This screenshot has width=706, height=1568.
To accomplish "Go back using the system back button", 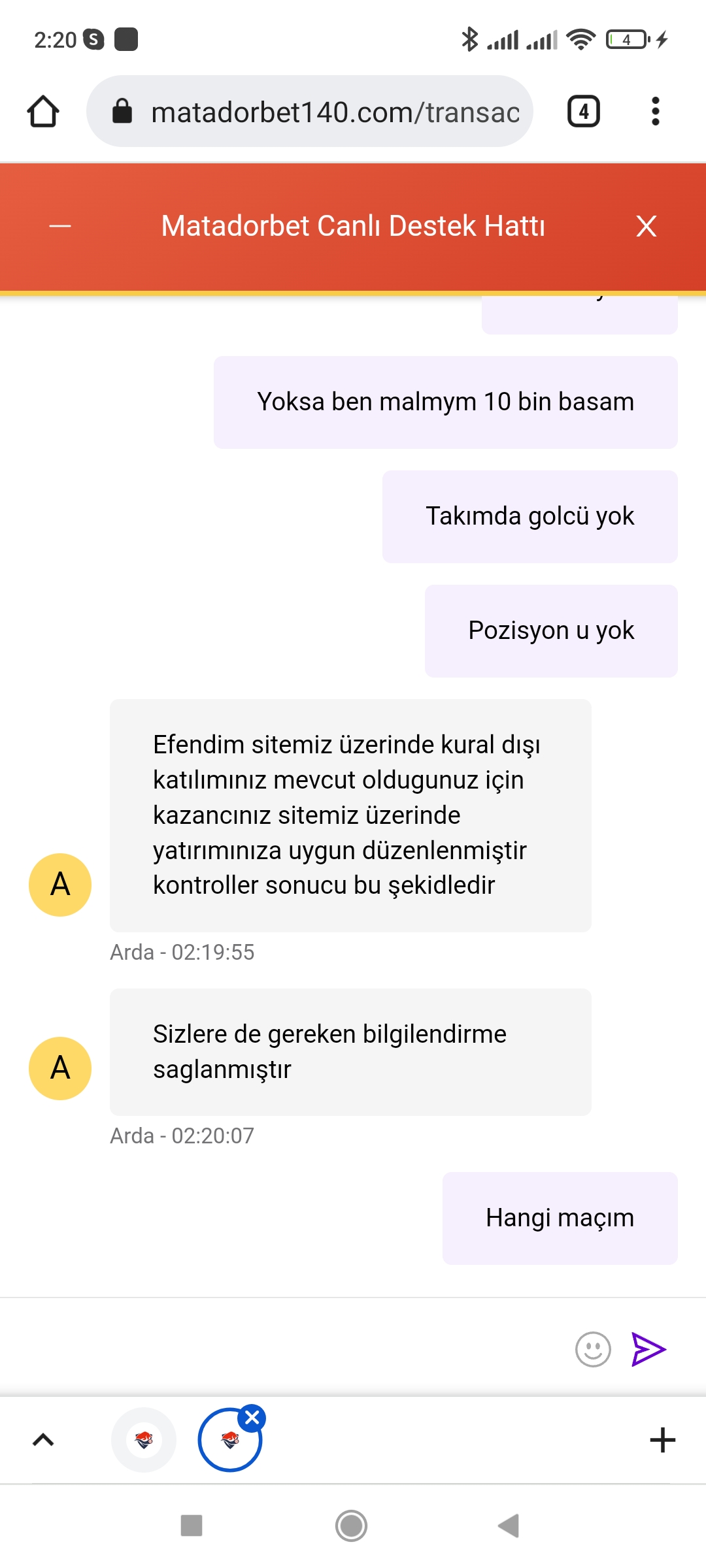I will pyautogui.click(x=509, y=1526).
